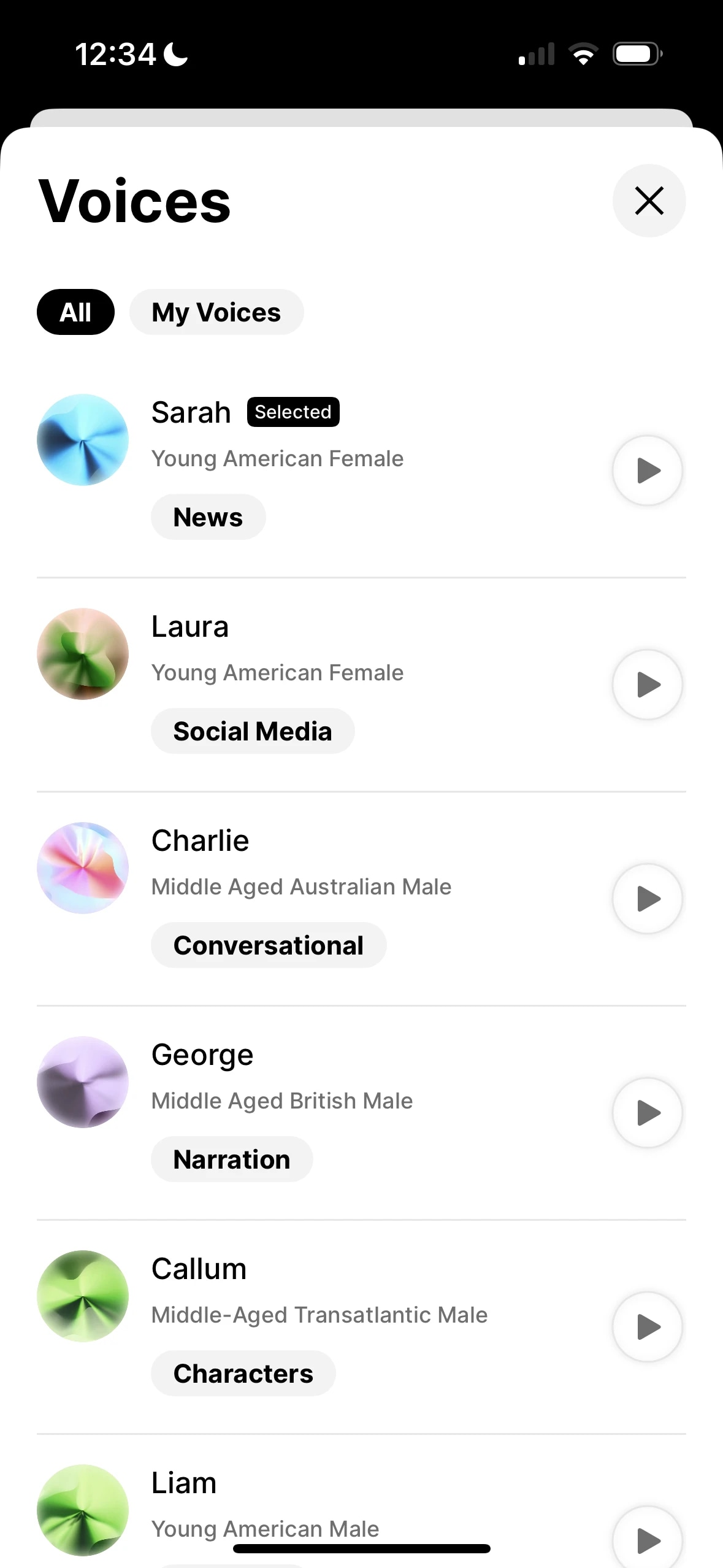
Task: Preview Charlie's voice
Action: pos(647,899)
